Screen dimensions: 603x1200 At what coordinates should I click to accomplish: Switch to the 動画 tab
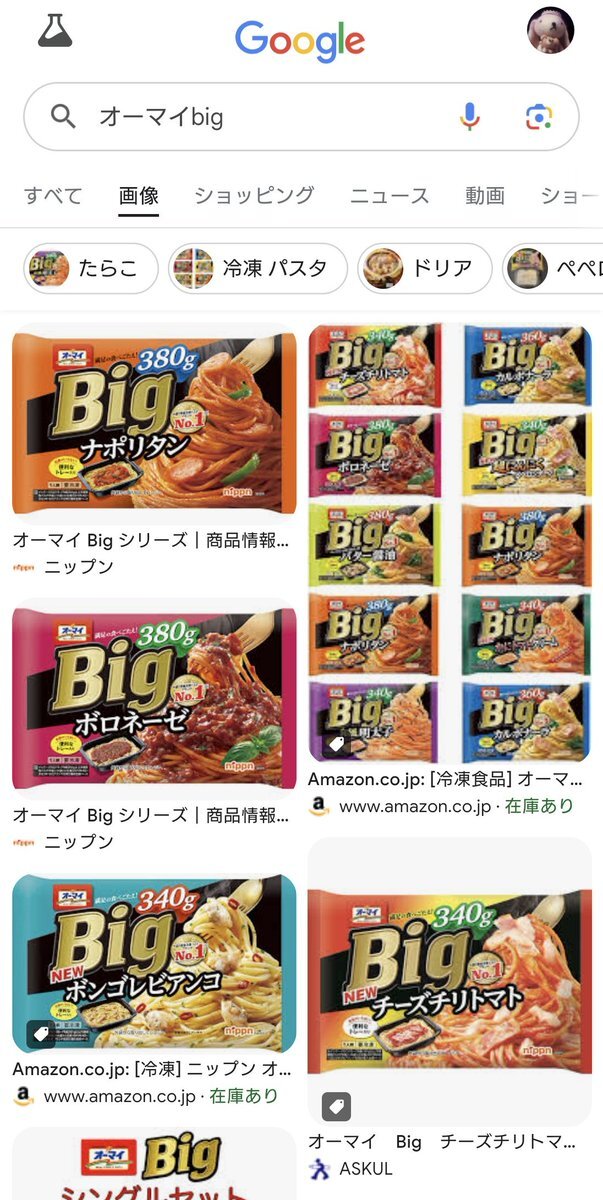(484, 196)
